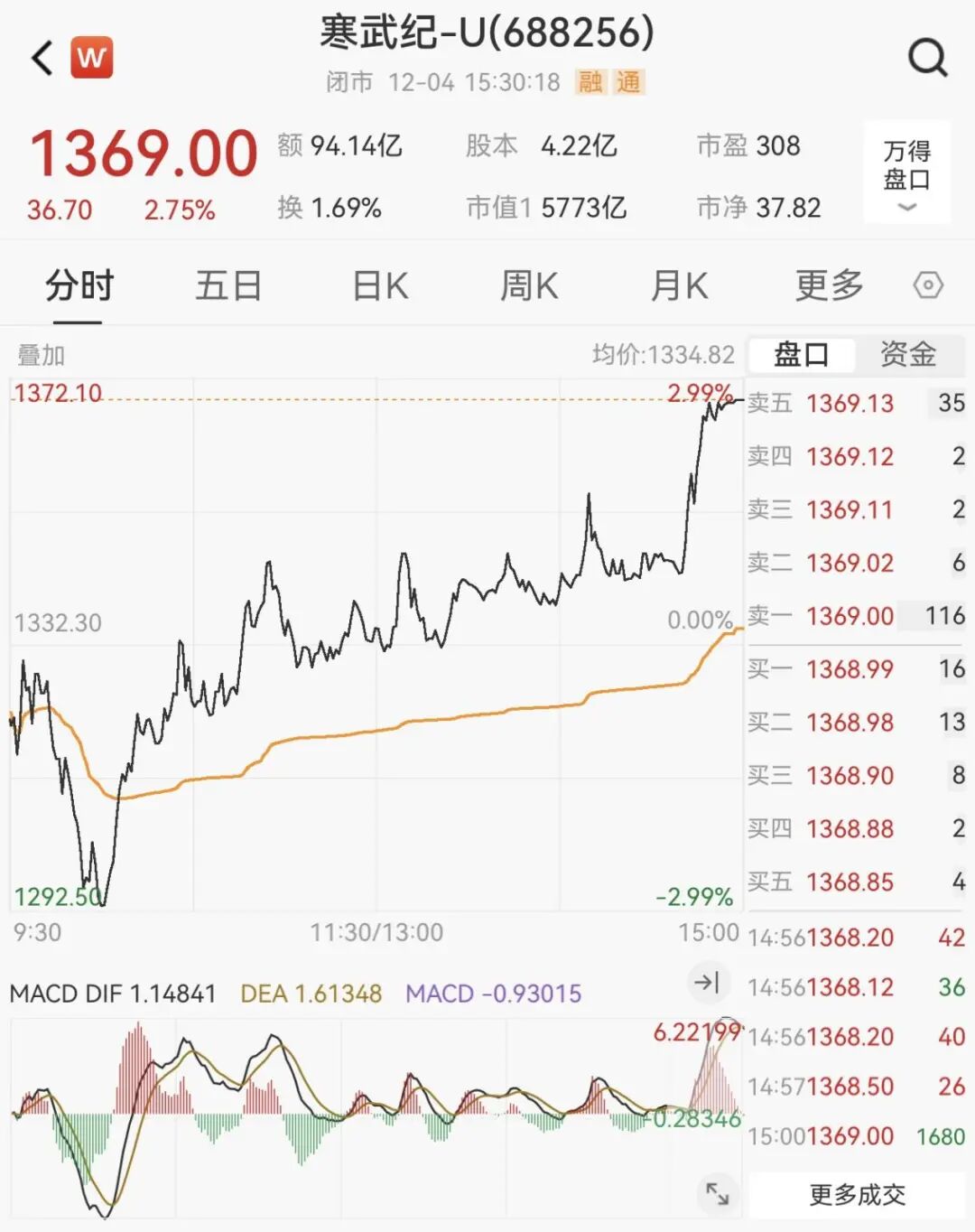Expand the 万得盘口 dropdown
Screen dimensions: 975x1232
click(906, 172)
